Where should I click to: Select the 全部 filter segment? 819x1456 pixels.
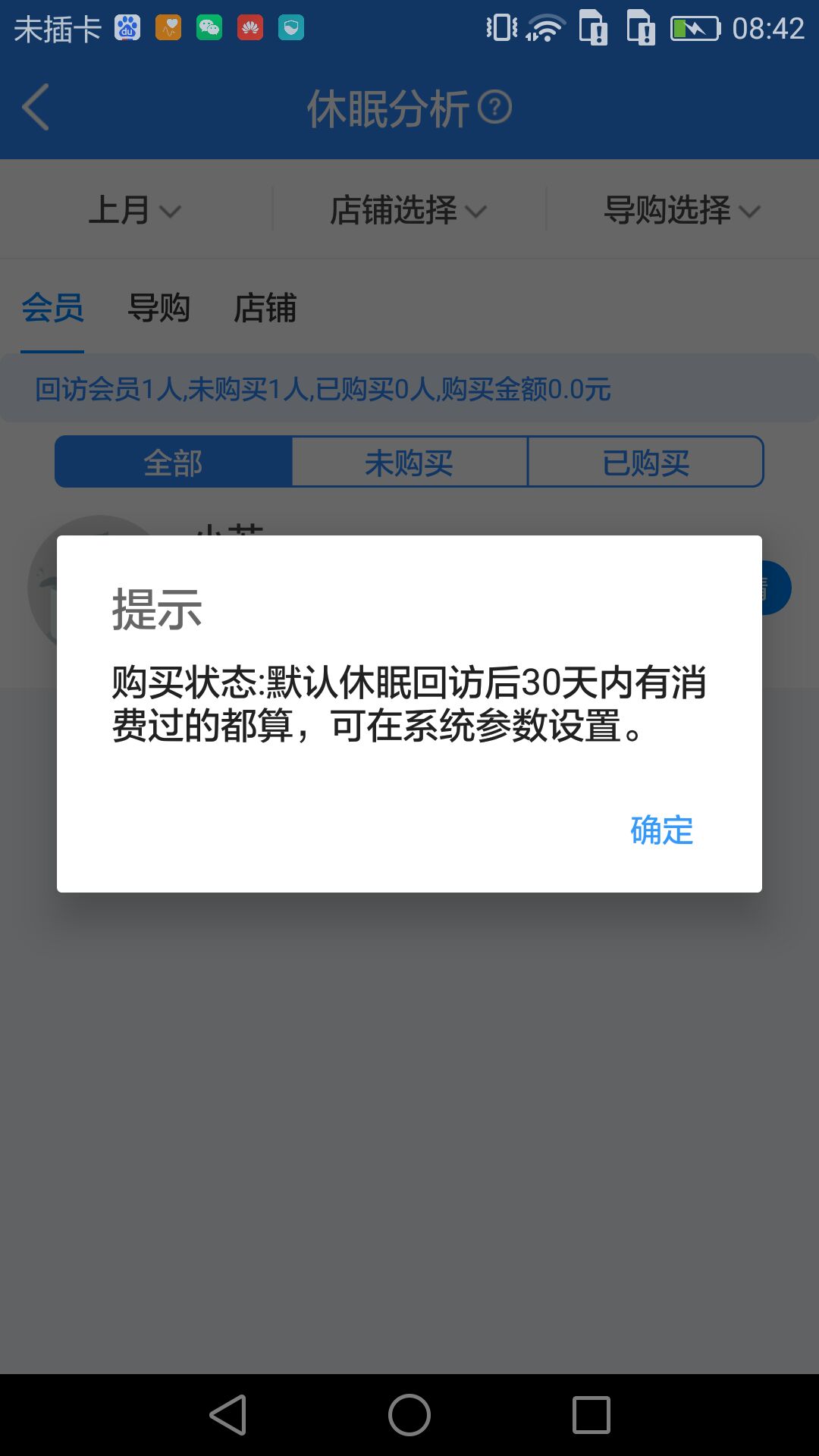tap(174, 462)
